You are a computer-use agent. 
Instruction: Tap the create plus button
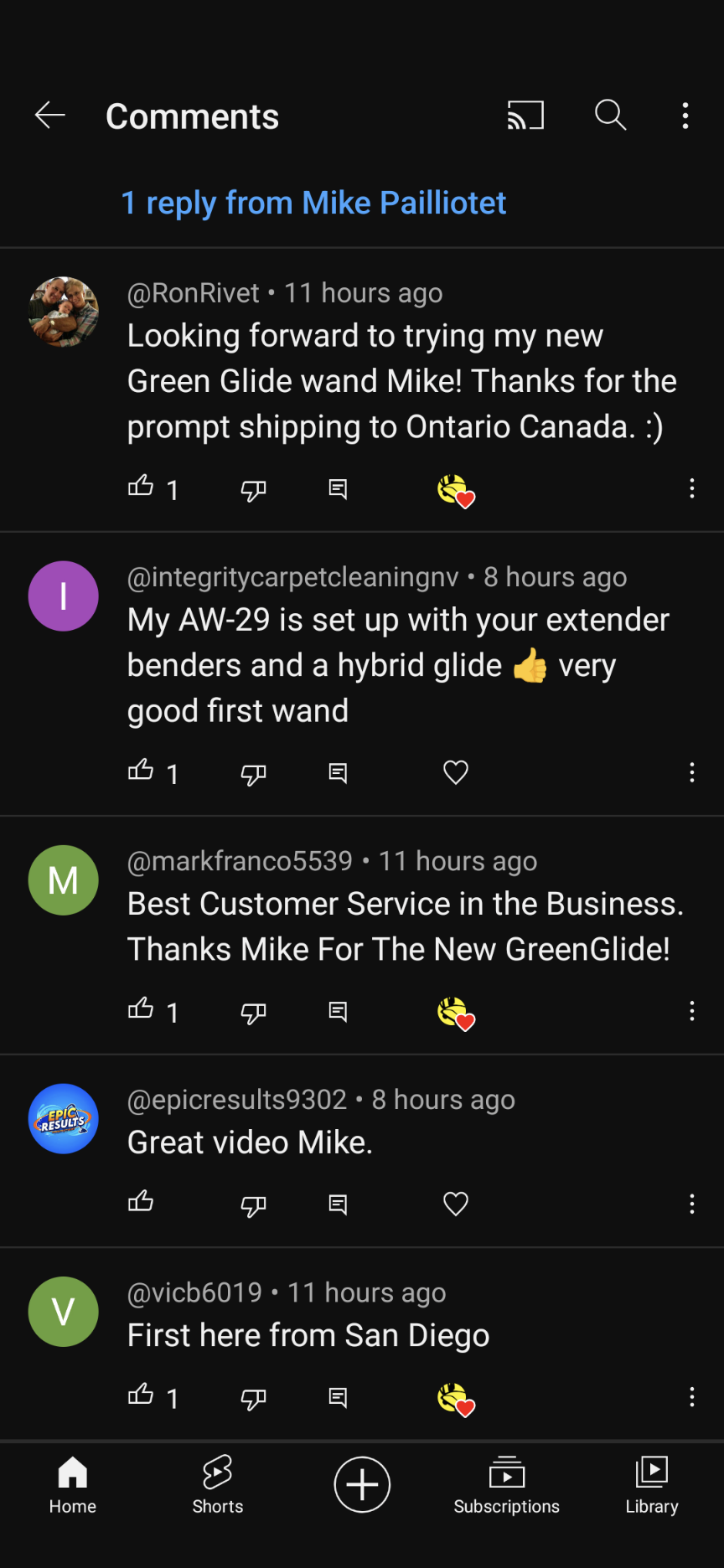click(362, 1485)
